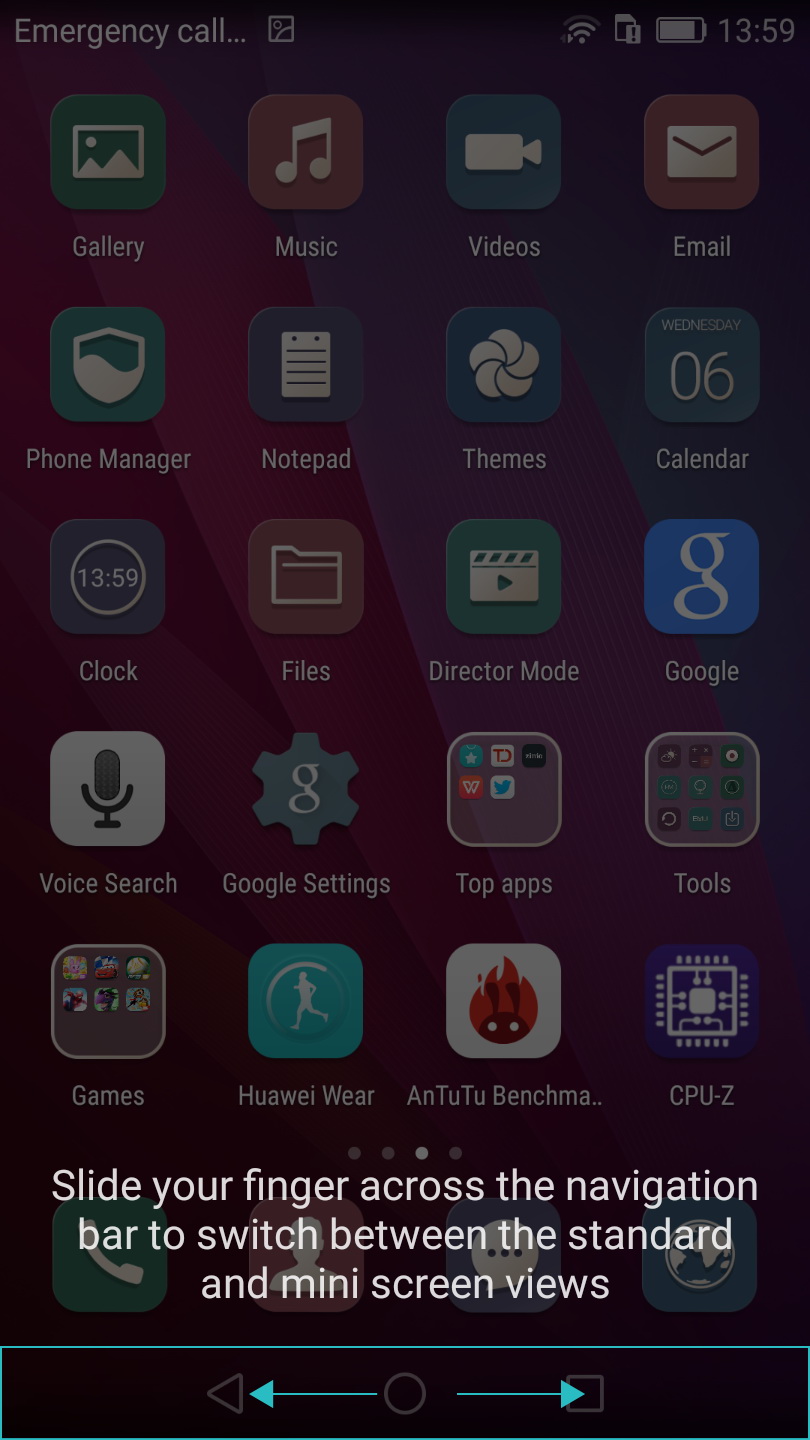Screen dimensions: 810x1440
Task: Launch the Google app
Action: (702, 577)
